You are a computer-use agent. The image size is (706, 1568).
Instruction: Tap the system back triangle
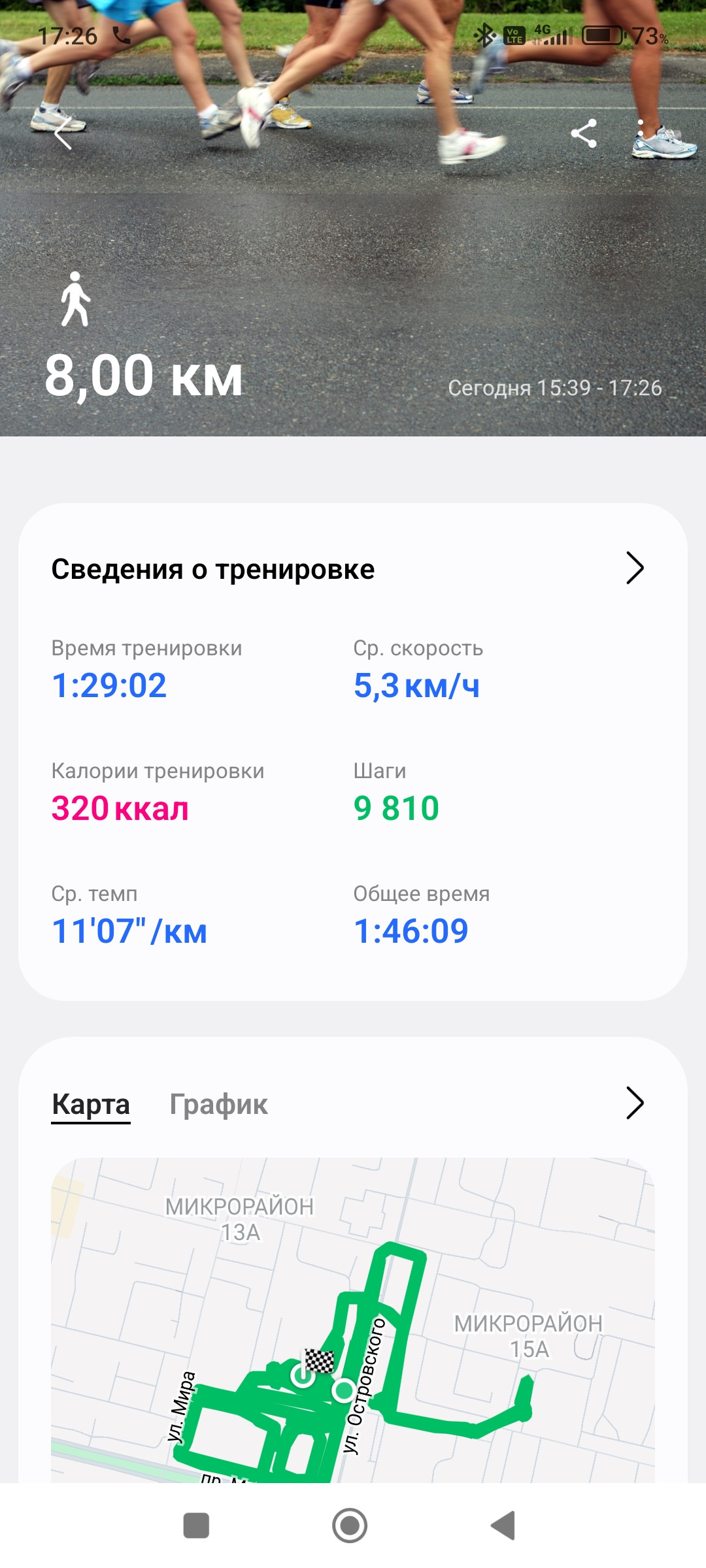503,1526
